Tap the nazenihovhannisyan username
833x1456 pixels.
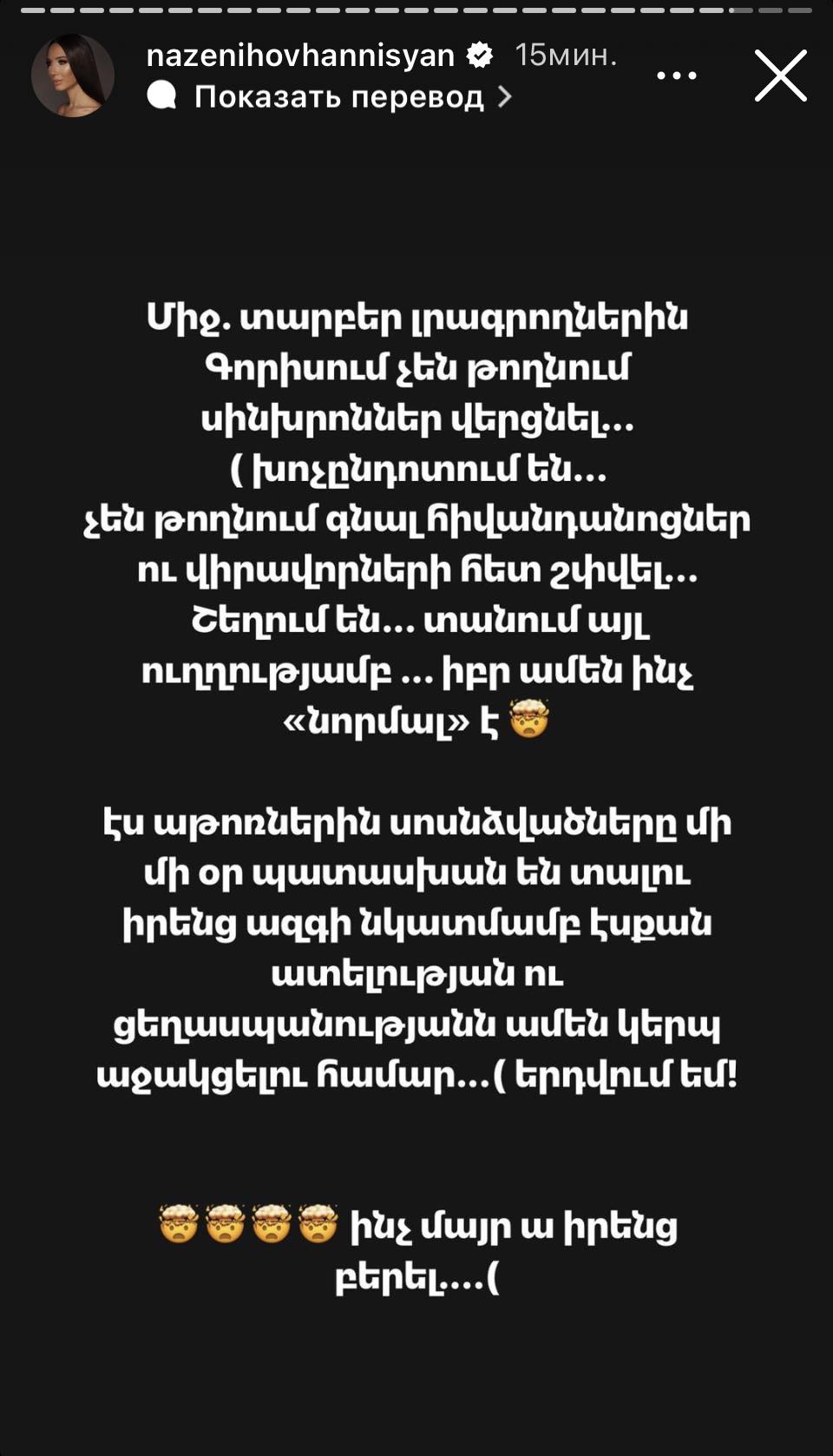300,56
